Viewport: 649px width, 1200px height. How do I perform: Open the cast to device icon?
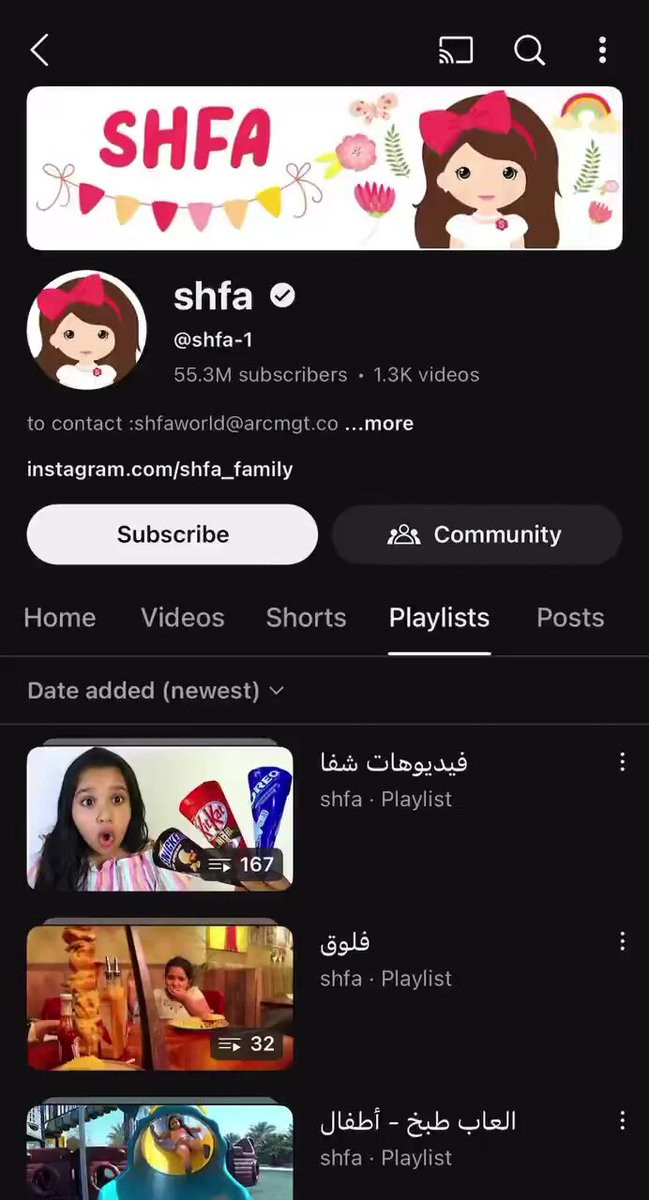tap(455, 50)
